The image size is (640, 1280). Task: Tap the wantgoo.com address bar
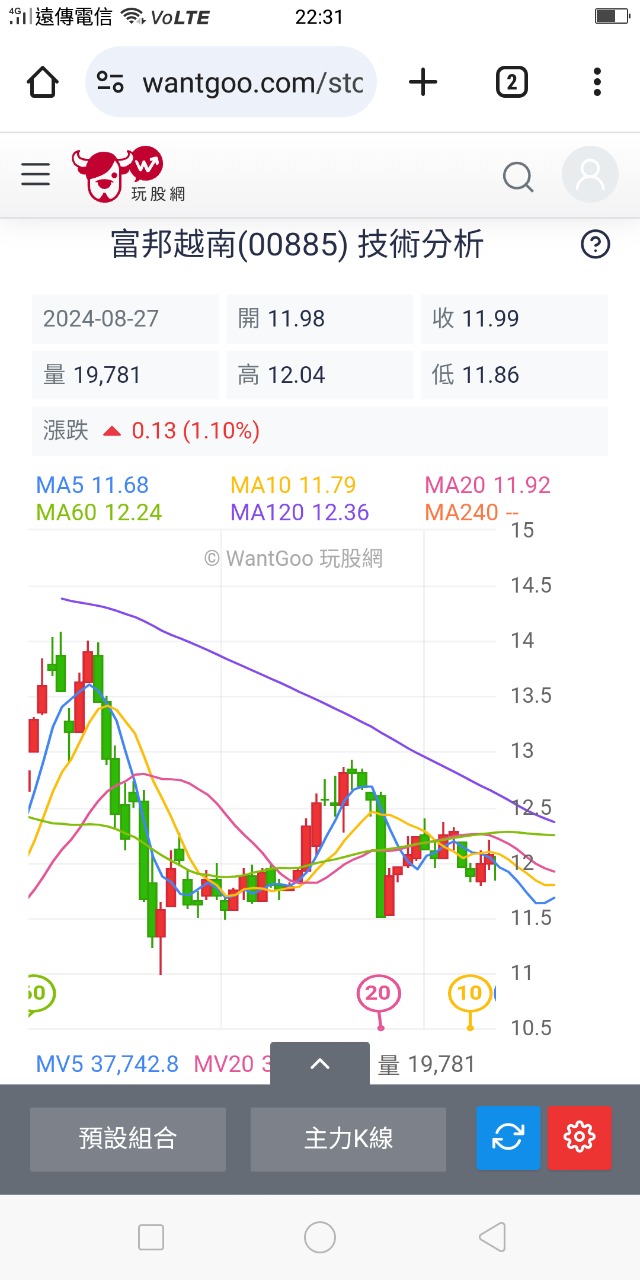[232, 82]
